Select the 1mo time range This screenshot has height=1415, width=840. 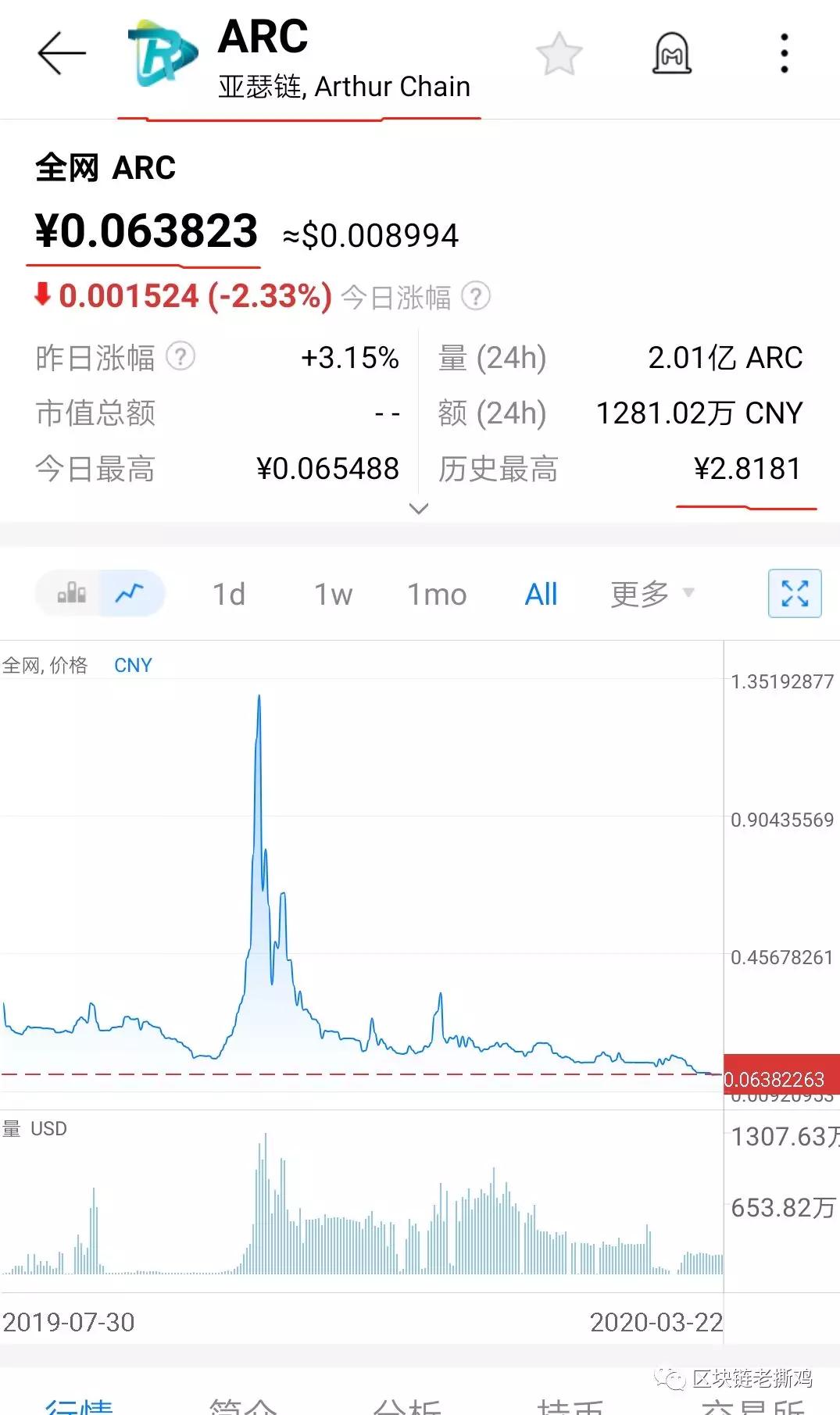(x=437, y=595)
